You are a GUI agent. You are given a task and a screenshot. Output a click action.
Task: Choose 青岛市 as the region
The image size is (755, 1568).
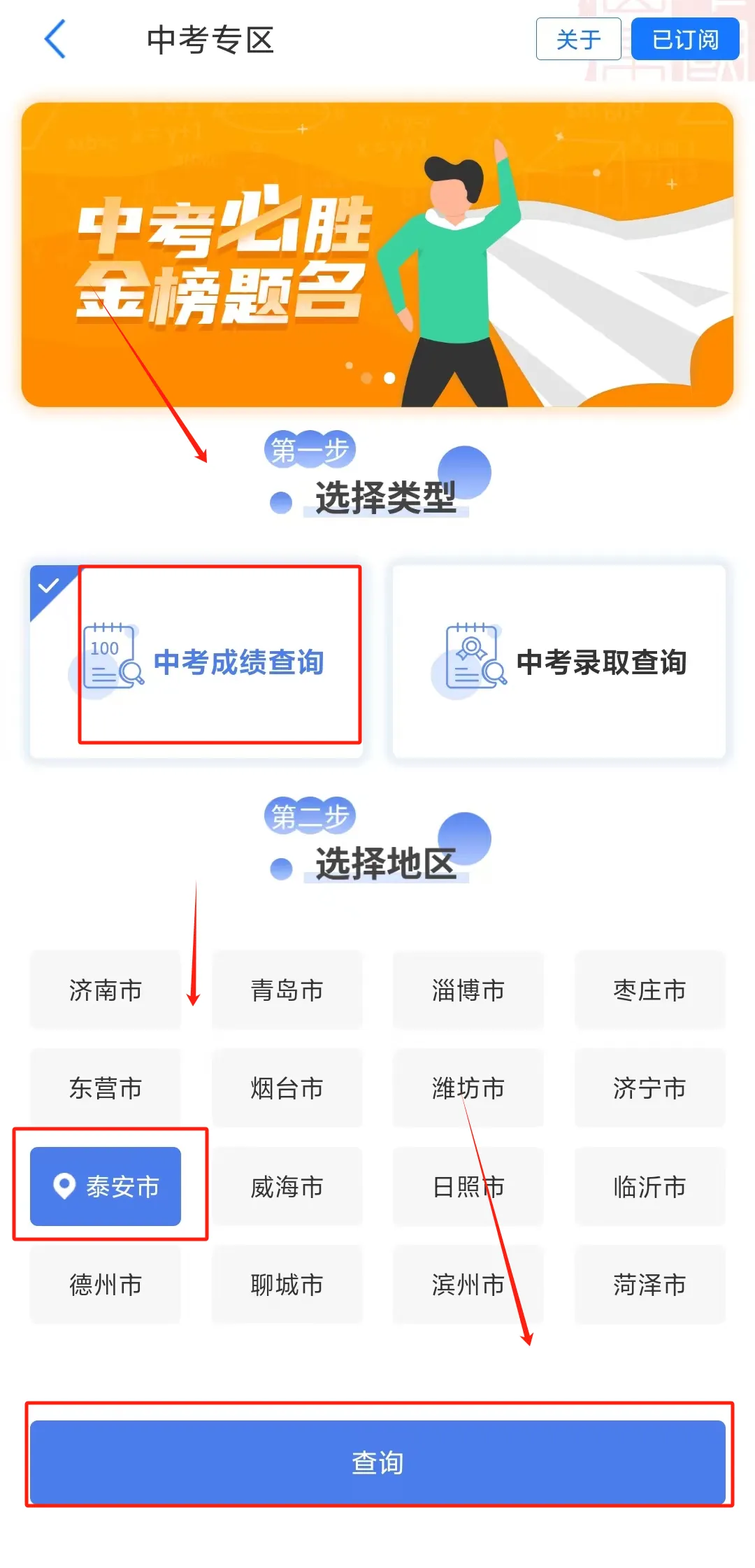287,990
